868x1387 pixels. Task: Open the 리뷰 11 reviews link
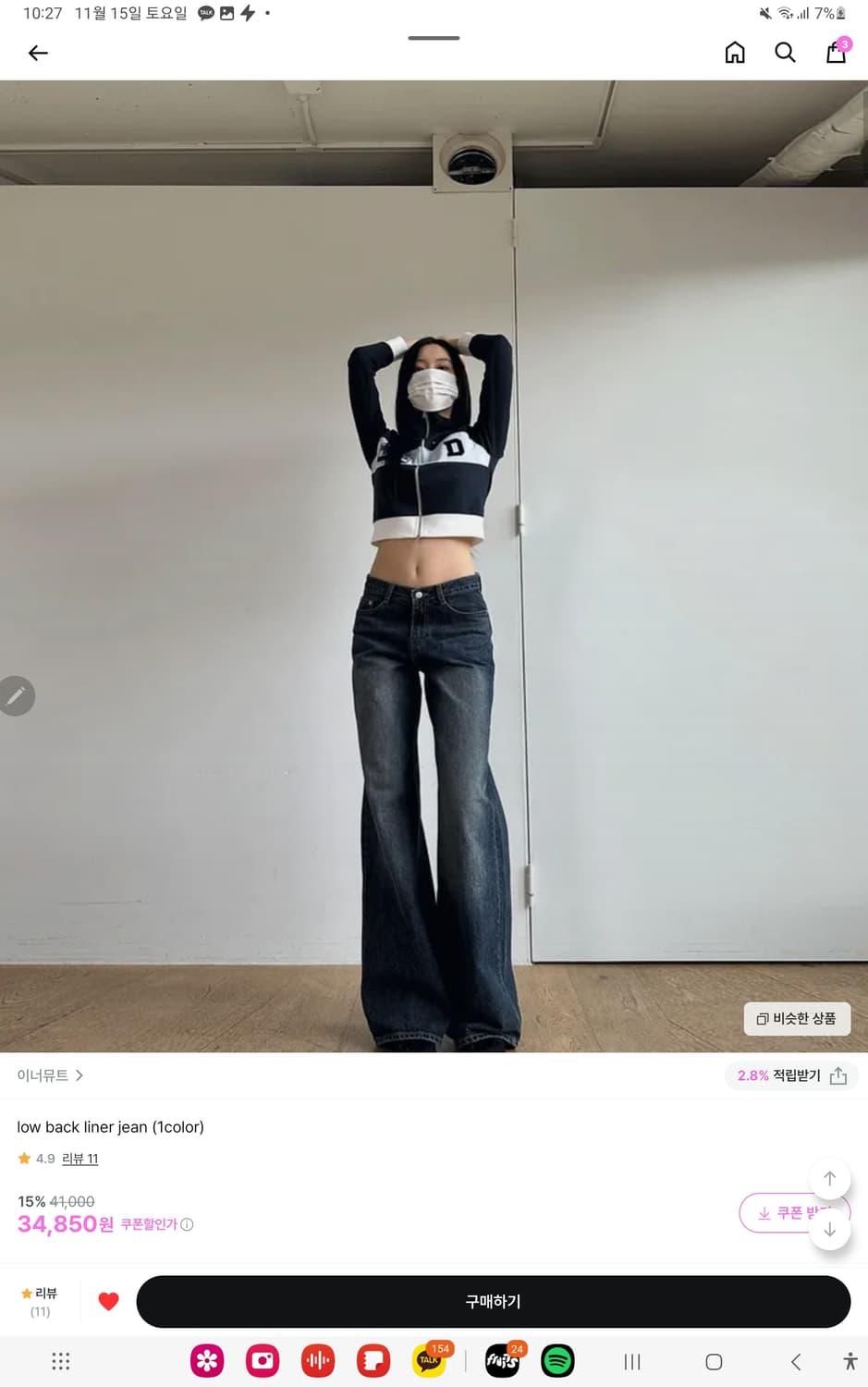pyautogui.click(x=79, y=1158)
